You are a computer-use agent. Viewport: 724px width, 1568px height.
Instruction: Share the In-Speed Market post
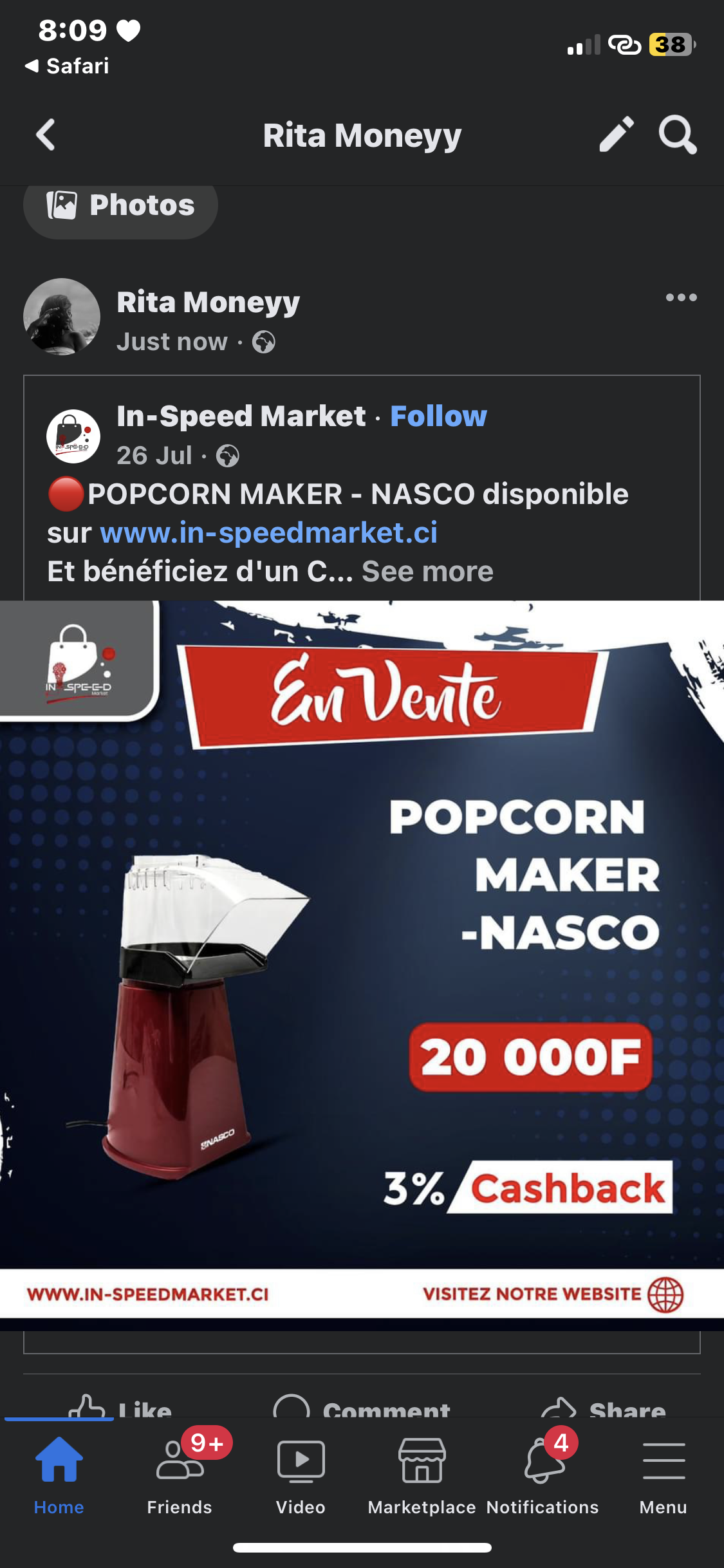pos(604,1408)
